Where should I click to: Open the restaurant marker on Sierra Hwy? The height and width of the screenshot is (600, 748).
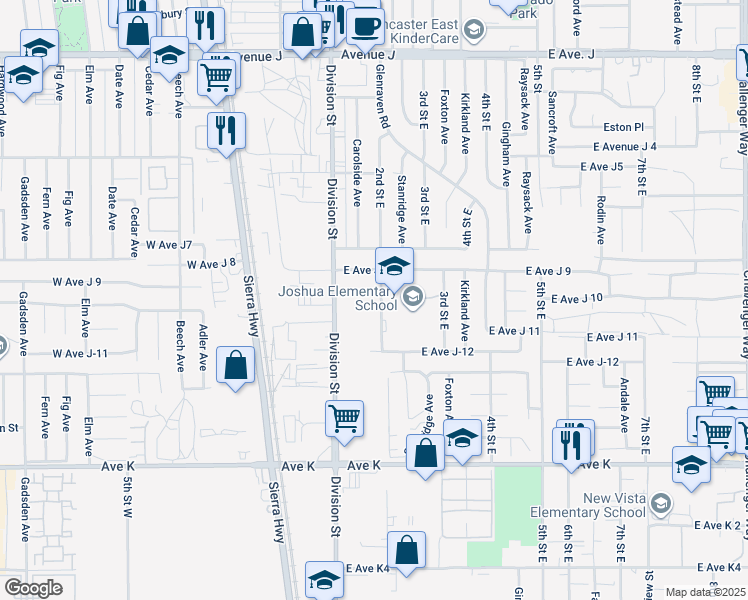[x=226, y=130]
